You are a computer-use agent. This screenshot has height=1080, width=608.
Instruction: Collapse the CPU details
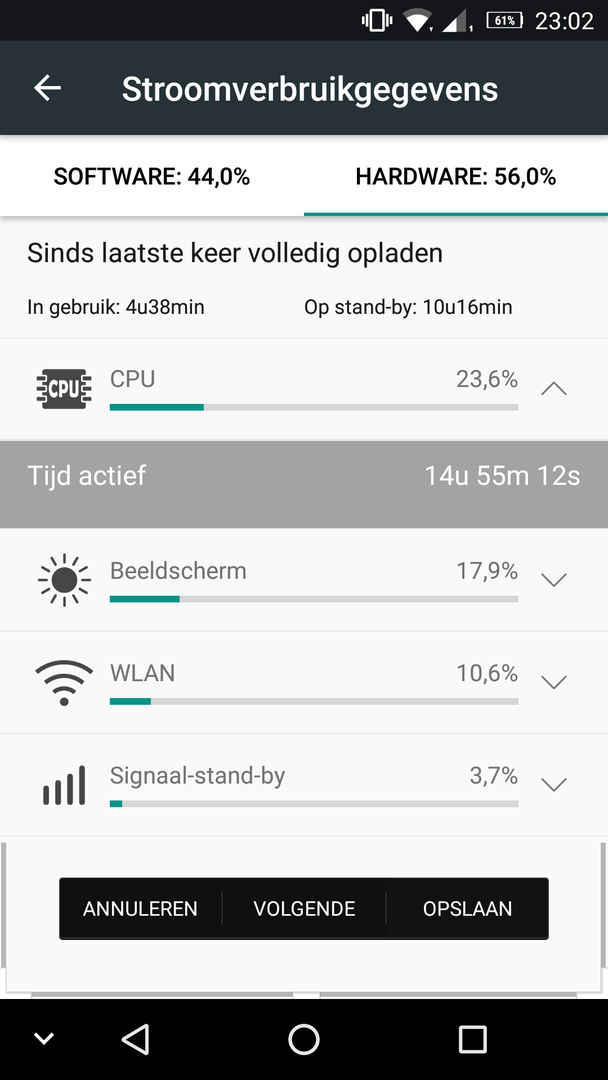[553, 389]
